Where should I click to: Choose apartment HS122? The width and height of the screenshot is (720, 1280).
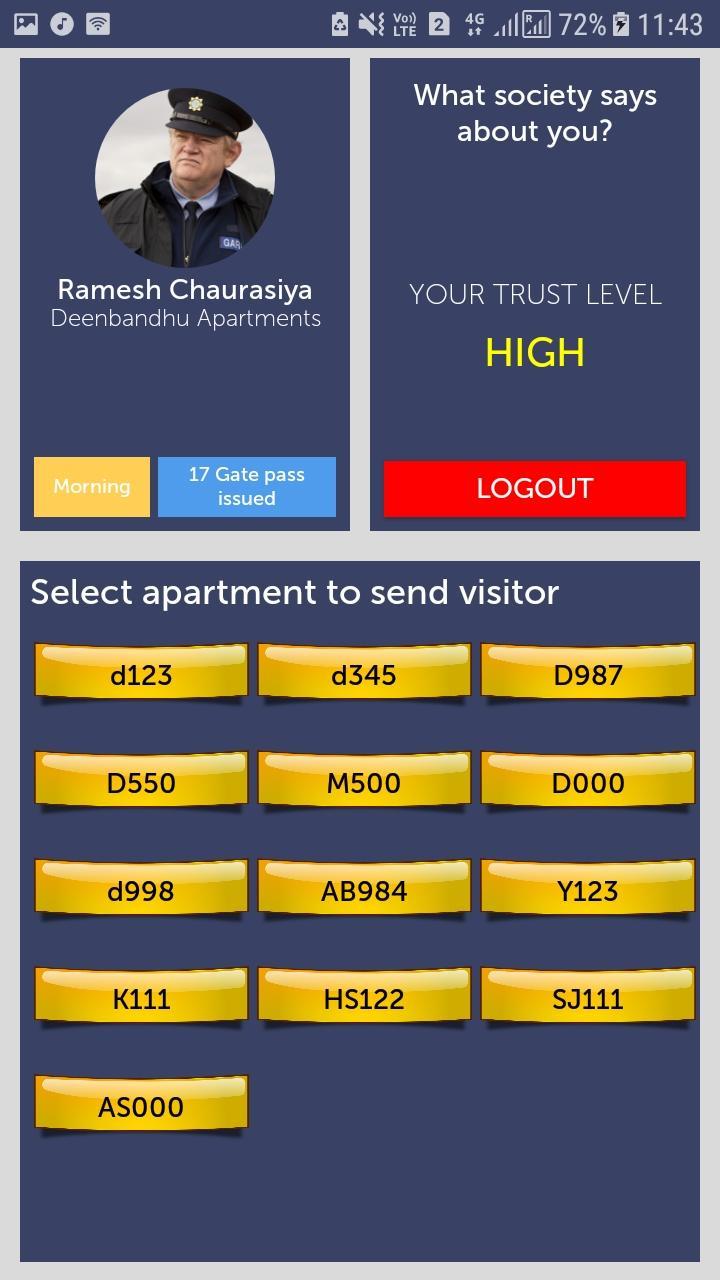click(364, 995)
